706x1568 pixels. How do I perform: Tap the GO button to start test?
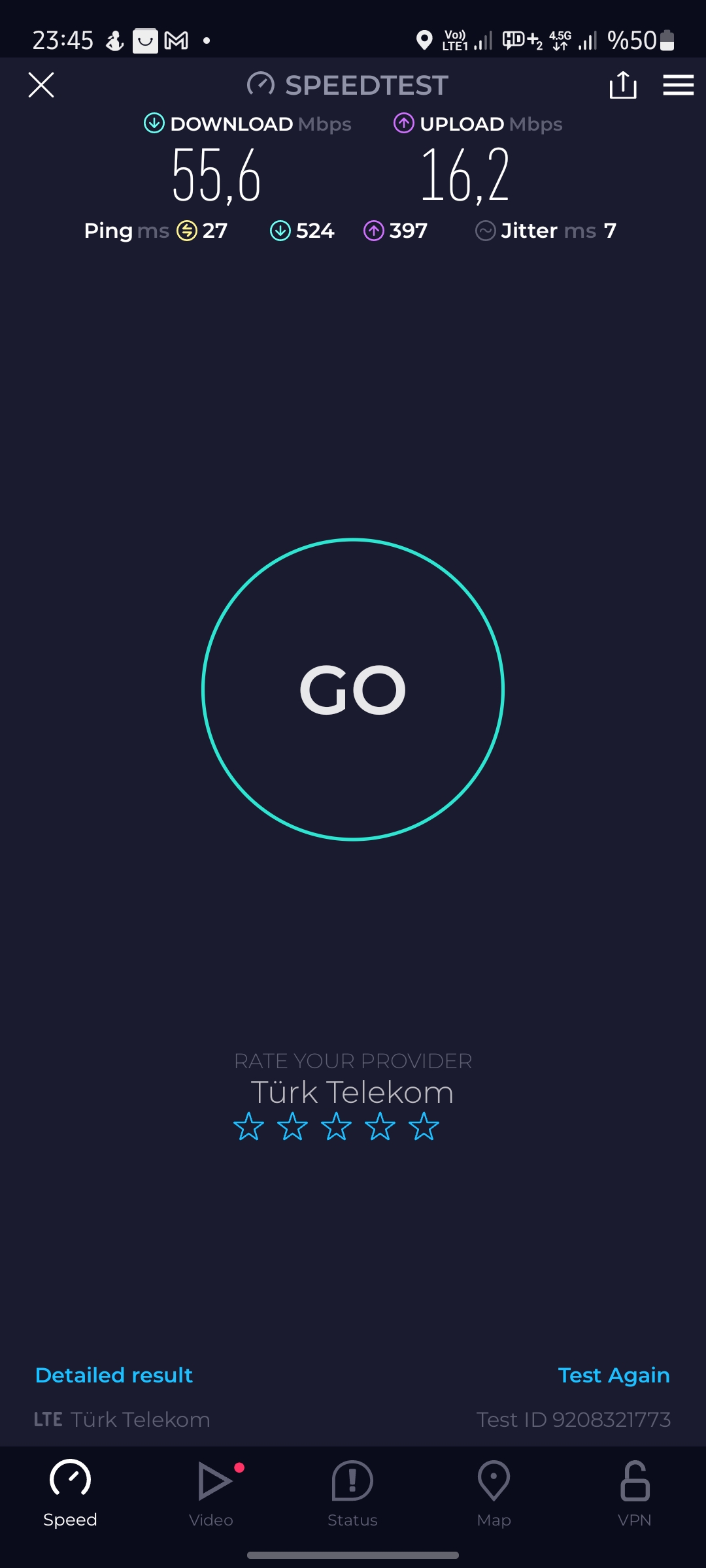[353, 689]
